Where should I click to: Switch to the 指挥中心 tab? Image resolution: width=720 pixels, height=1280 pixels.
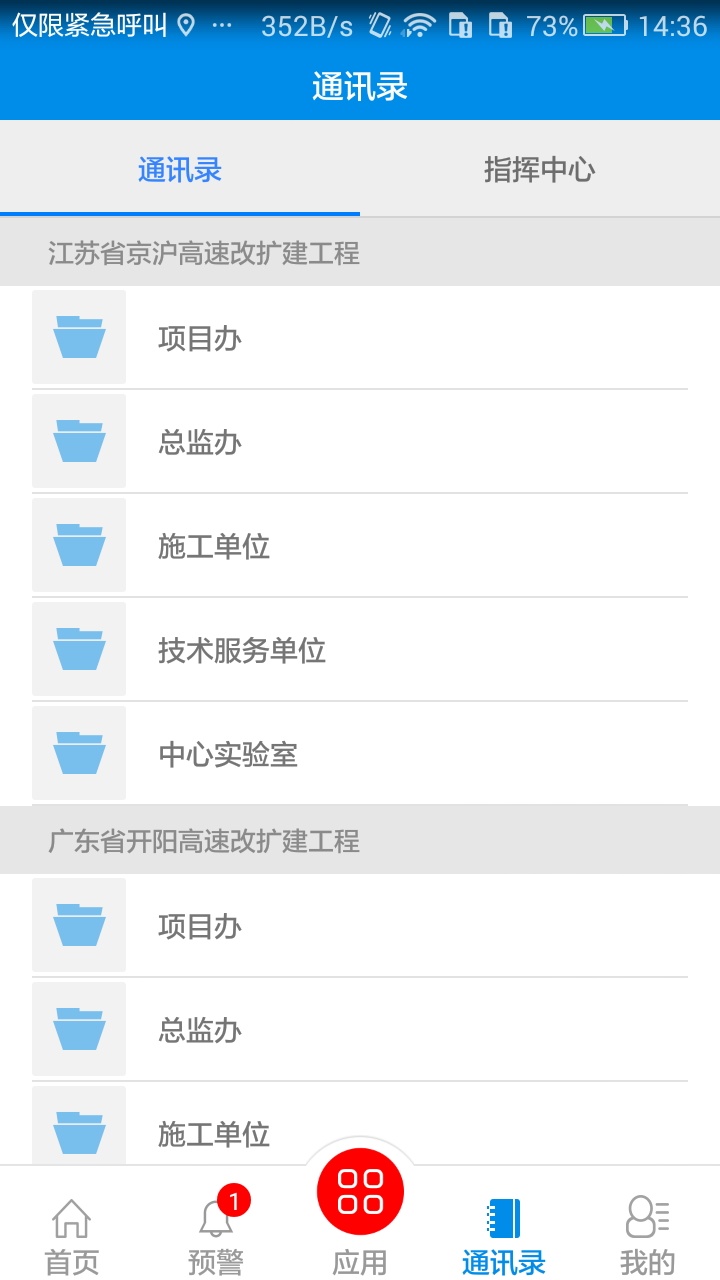click(x=540, y=169)
